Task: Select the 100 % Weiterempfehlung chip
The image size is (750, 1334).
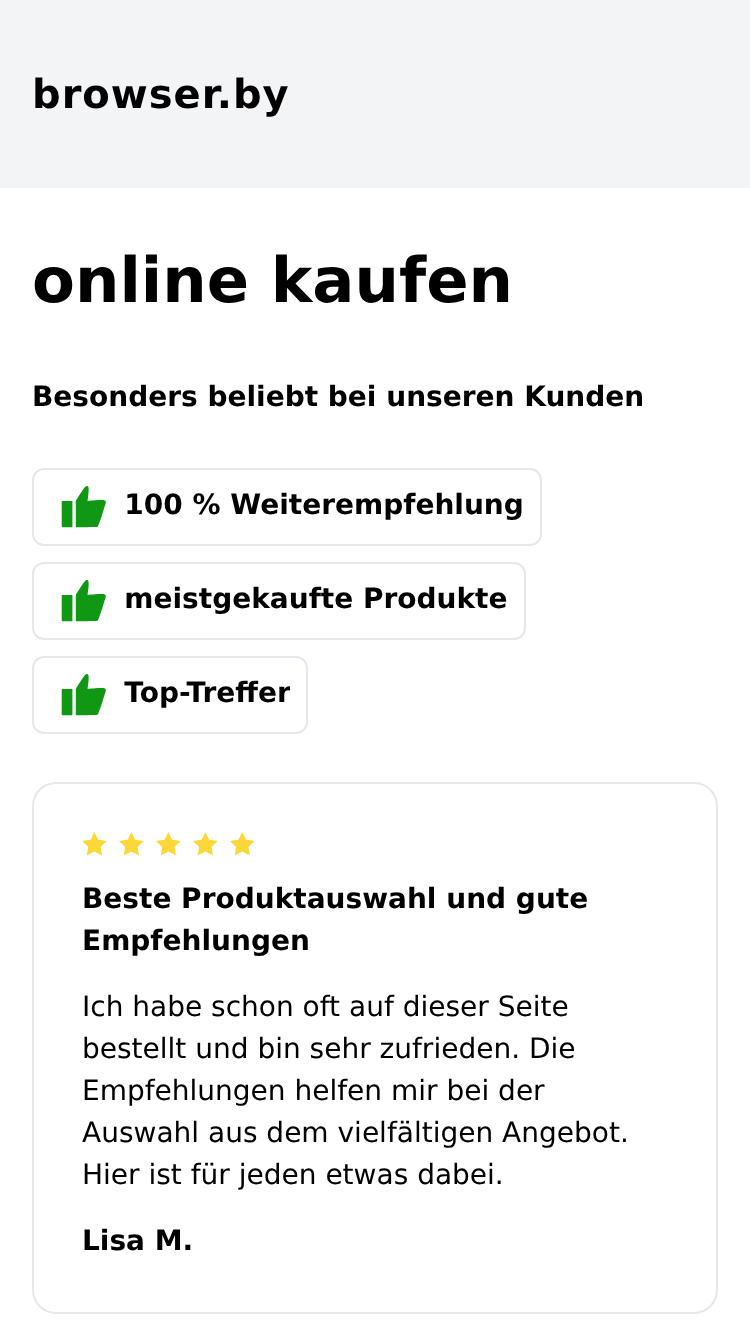Action: [287, 507]
